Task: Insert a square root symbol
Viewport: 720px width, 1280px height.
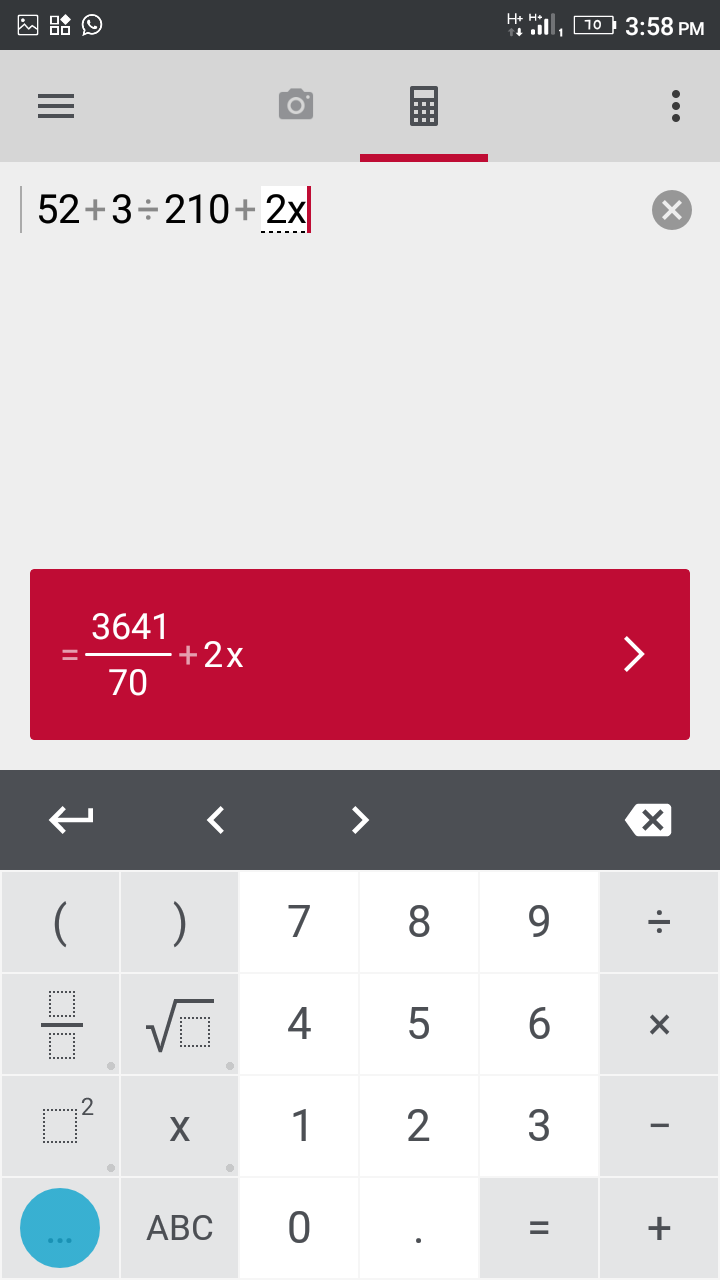Action: 180,1025
